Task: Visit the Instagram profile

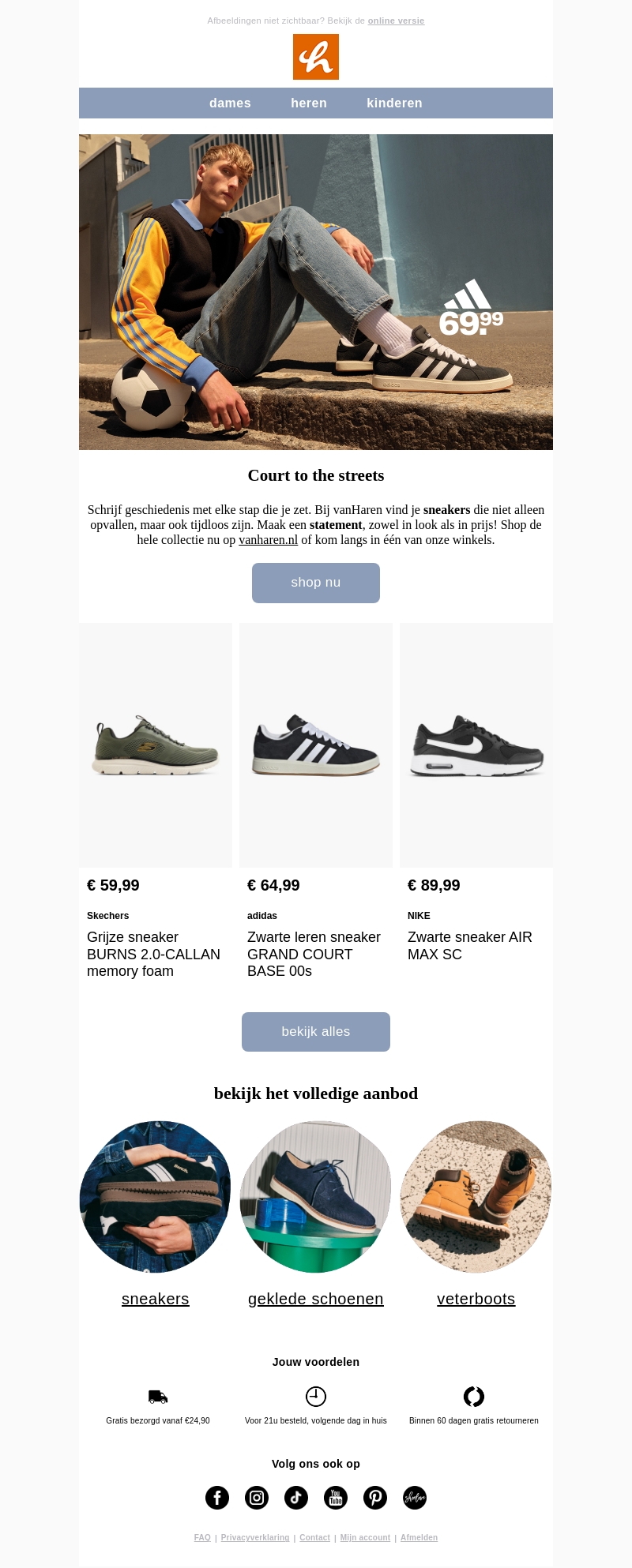Action: click(x=257, y=1498)
